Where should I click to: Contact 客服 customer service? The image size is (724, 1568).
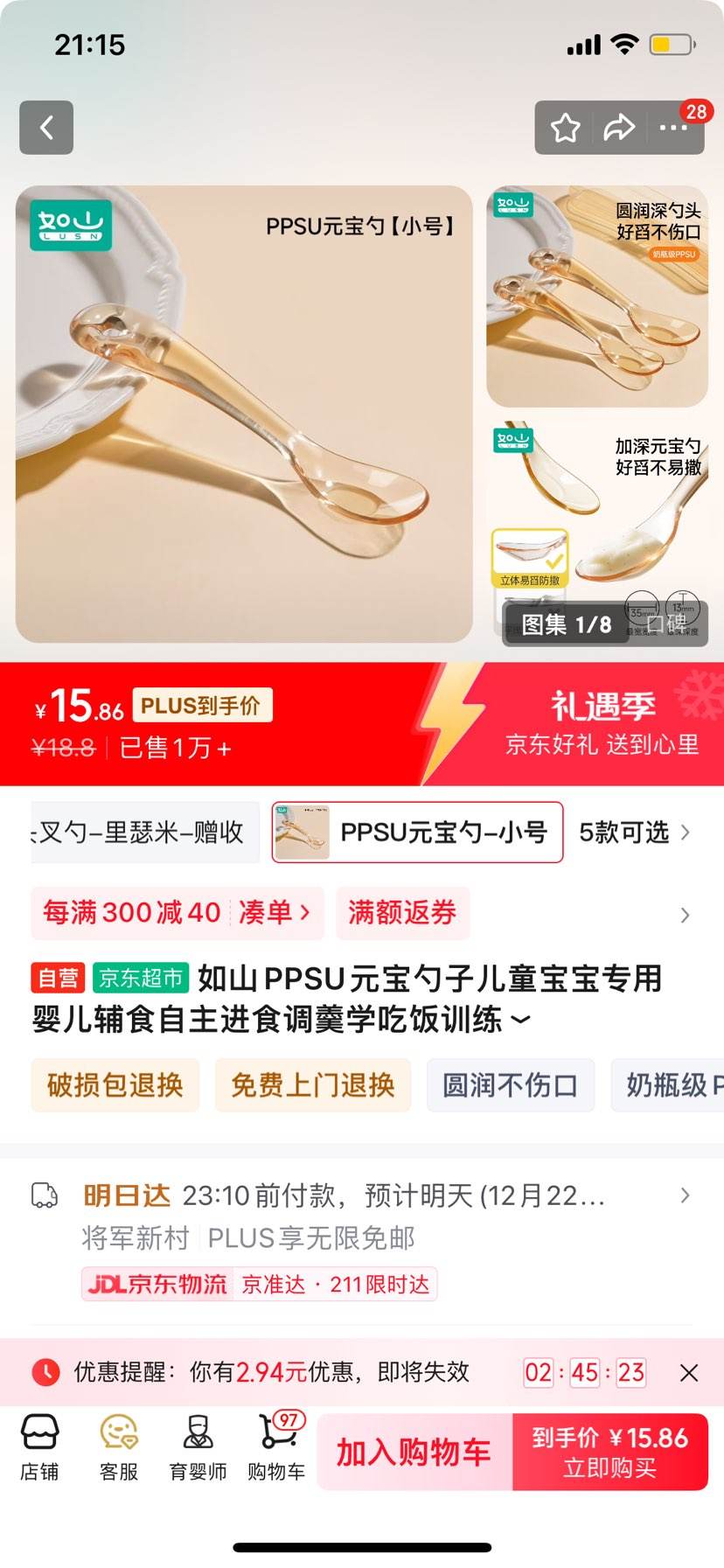(x=118, y=1447)
